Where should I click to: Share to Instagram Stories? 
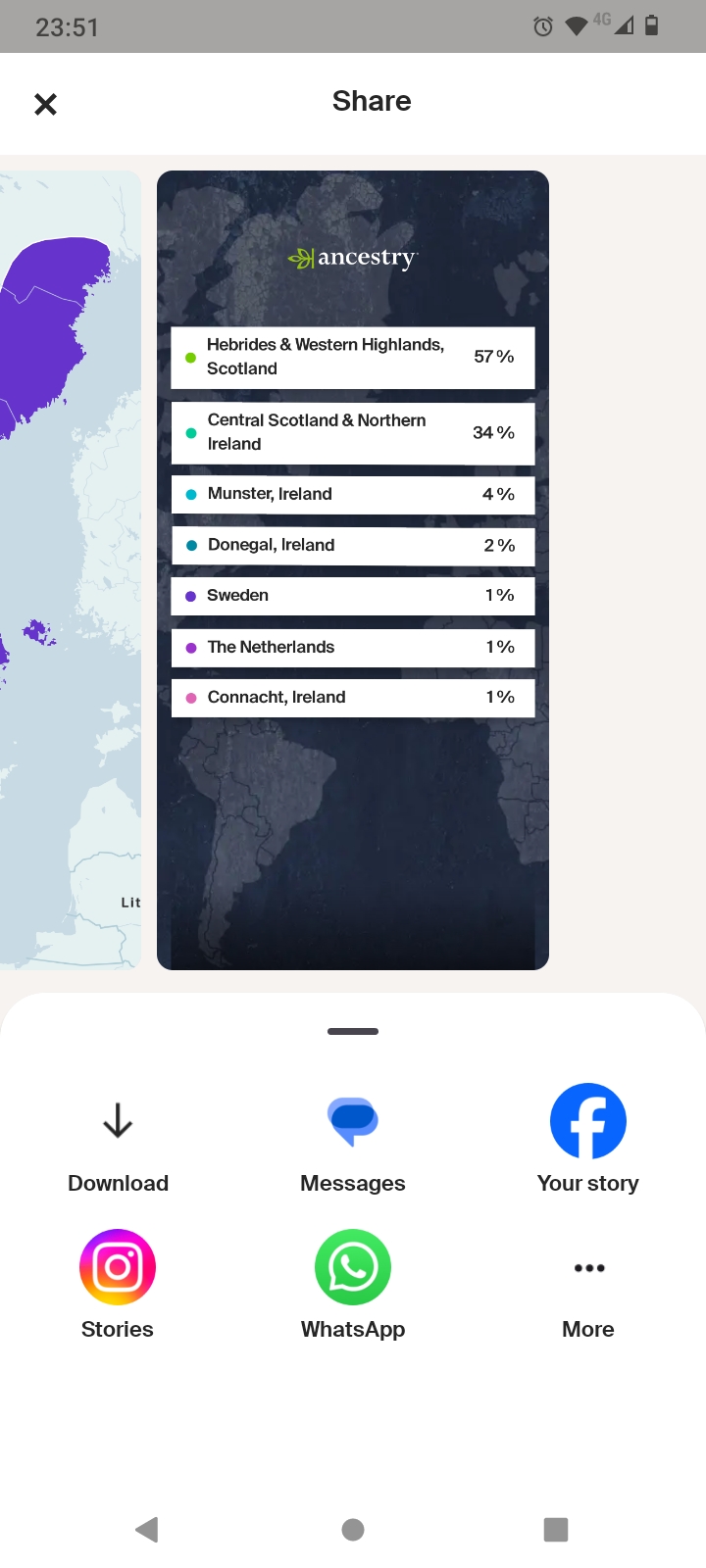pos(118,1285)
